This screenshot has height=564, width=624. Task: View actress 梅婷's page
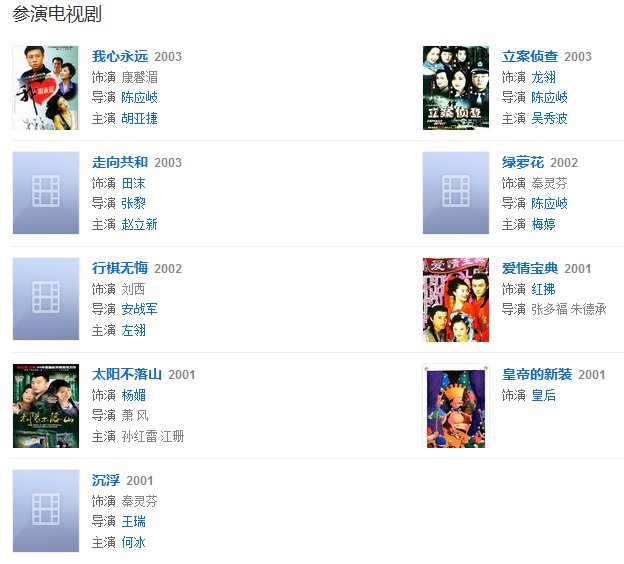543,224
